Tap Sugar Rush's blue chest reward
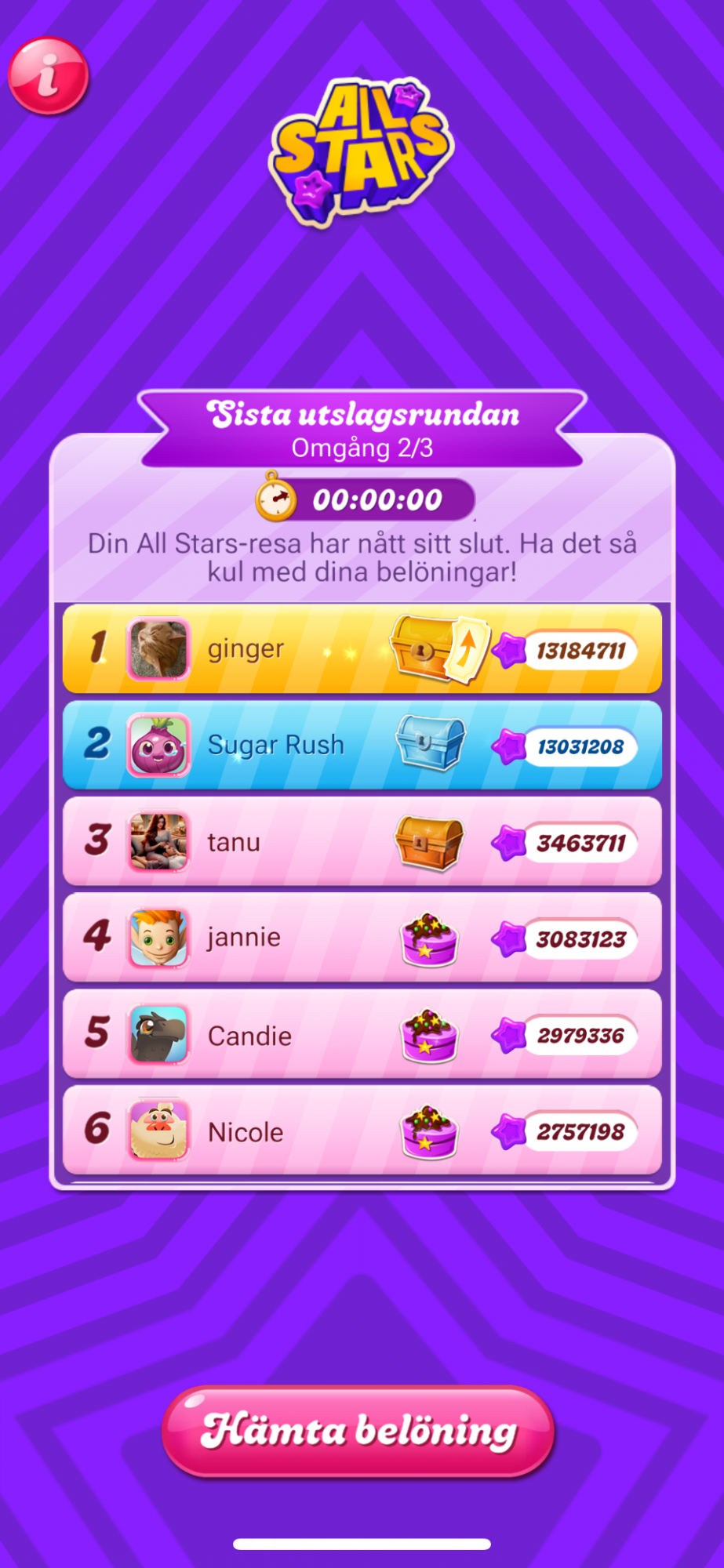Screen dimensions: 724x1568 (x=430, y=742)
